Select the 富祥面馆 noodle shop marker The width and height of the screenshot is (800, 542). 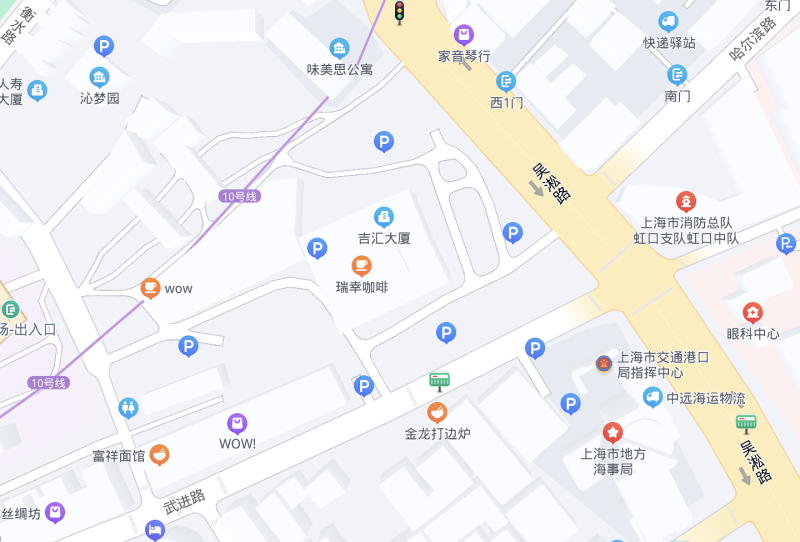[159, 455]
